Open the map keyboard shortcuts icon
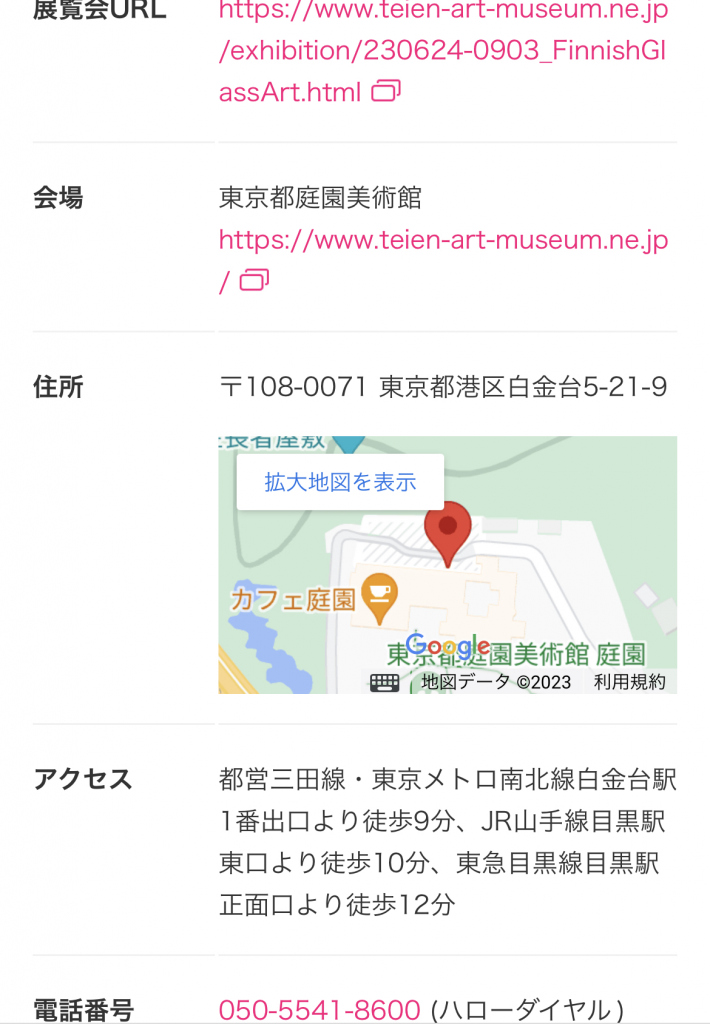 [x=385, y=682]
